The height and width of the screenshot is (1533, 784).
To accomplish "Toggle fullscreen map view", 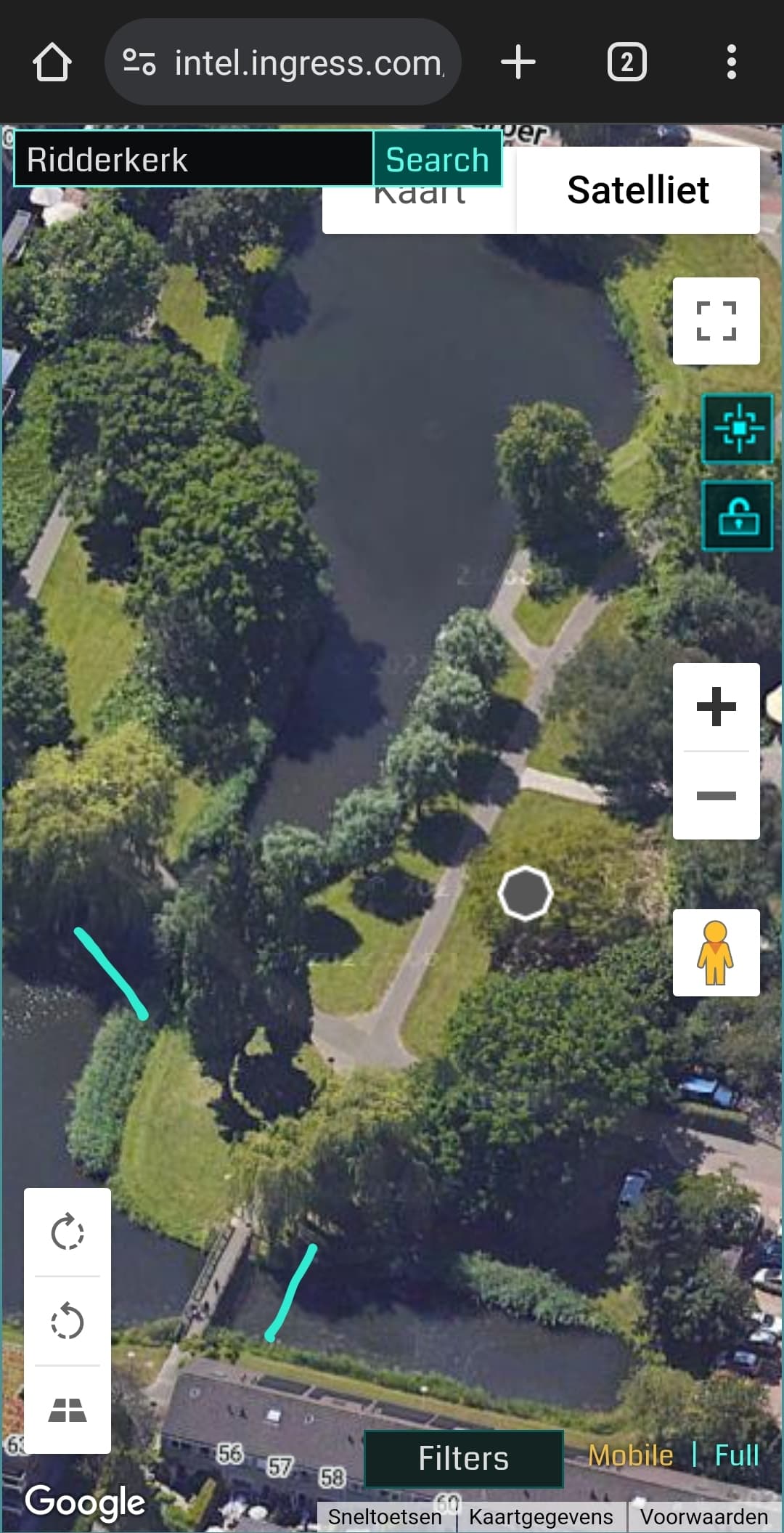I will click(x=716, y=321).
